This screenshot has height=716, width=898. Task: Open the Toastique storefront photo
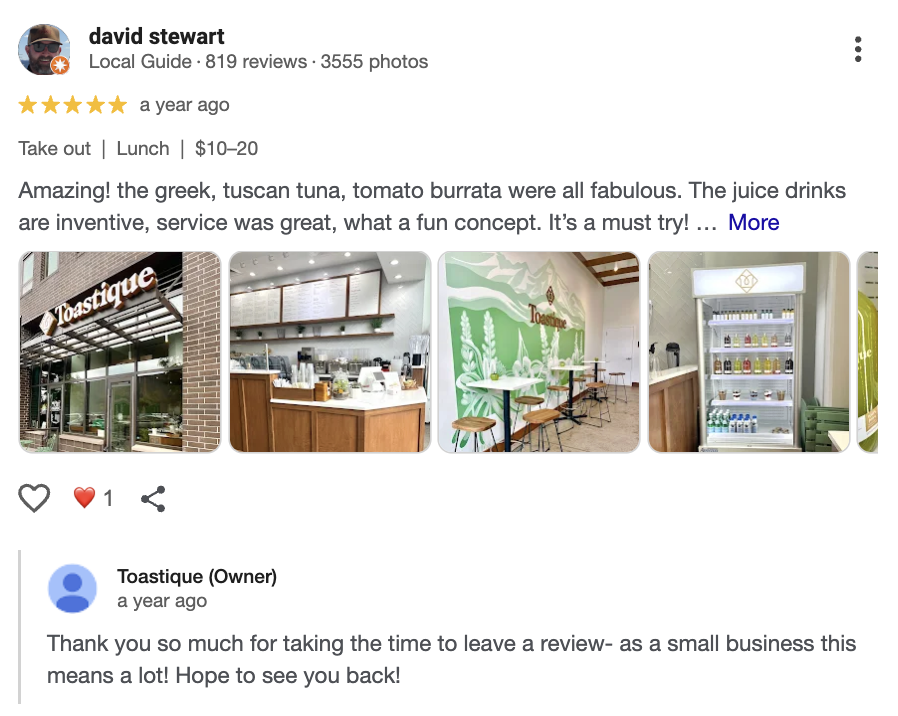click(119, 352)
